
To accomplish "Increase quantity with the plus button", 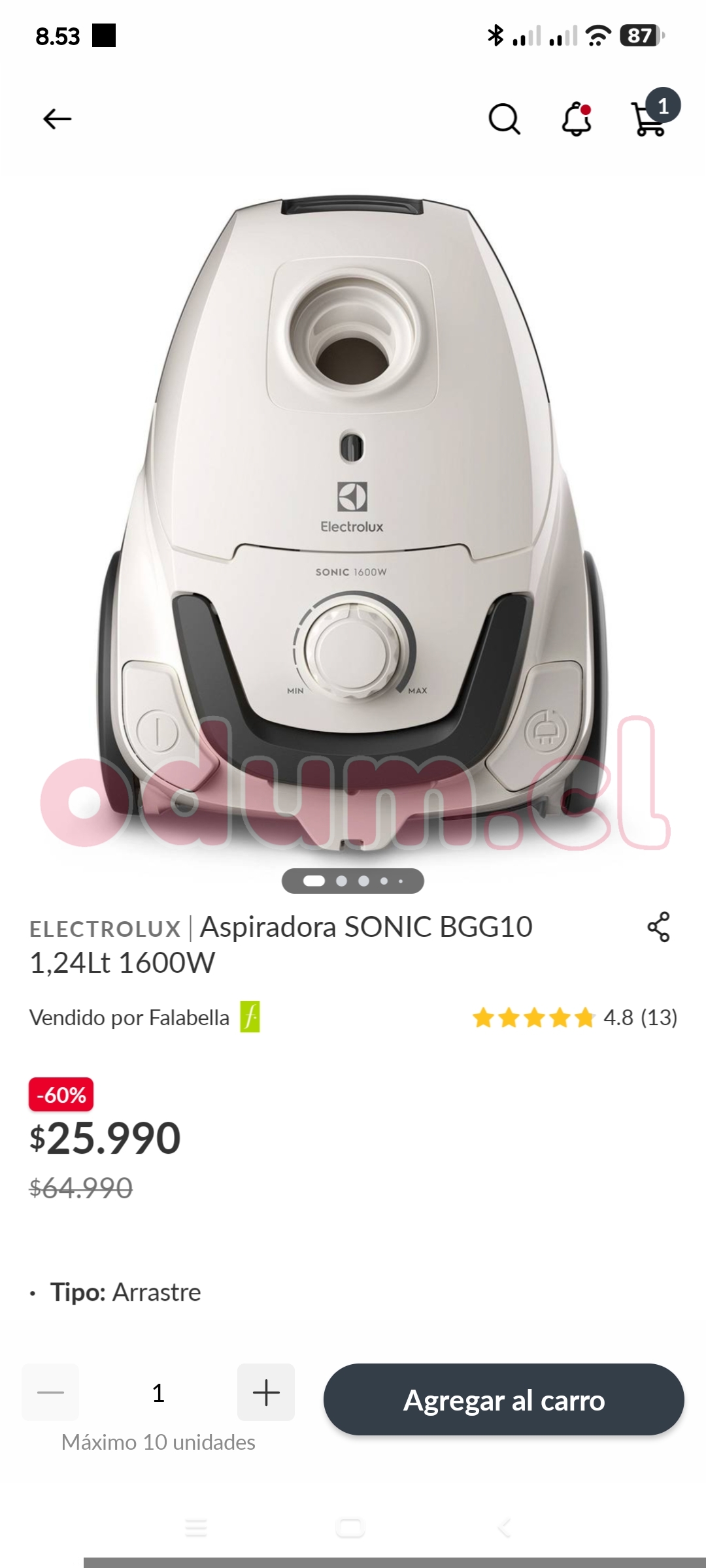I will 266,1392.
